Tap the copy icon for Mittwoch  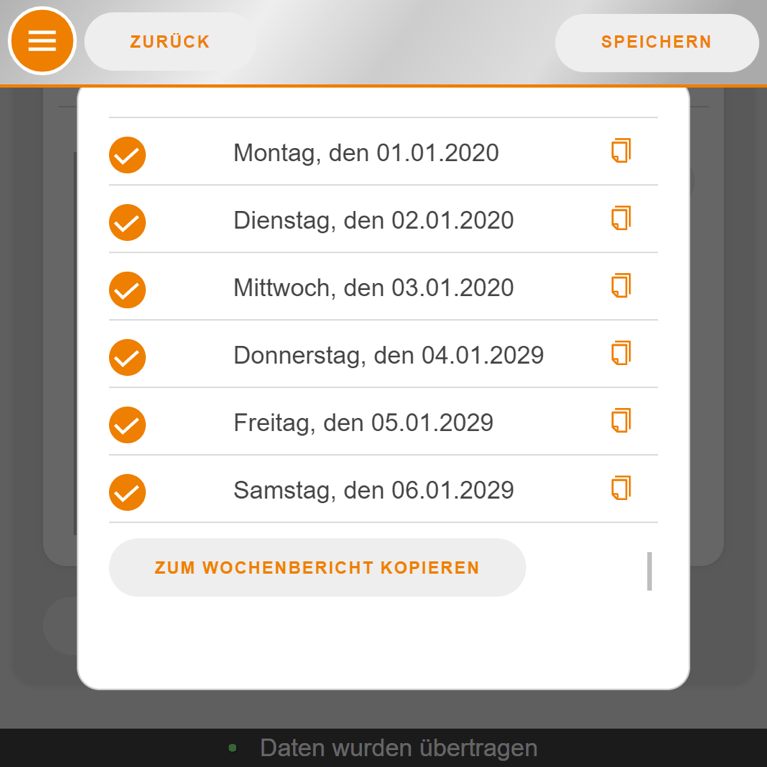[x=621, y=286]
